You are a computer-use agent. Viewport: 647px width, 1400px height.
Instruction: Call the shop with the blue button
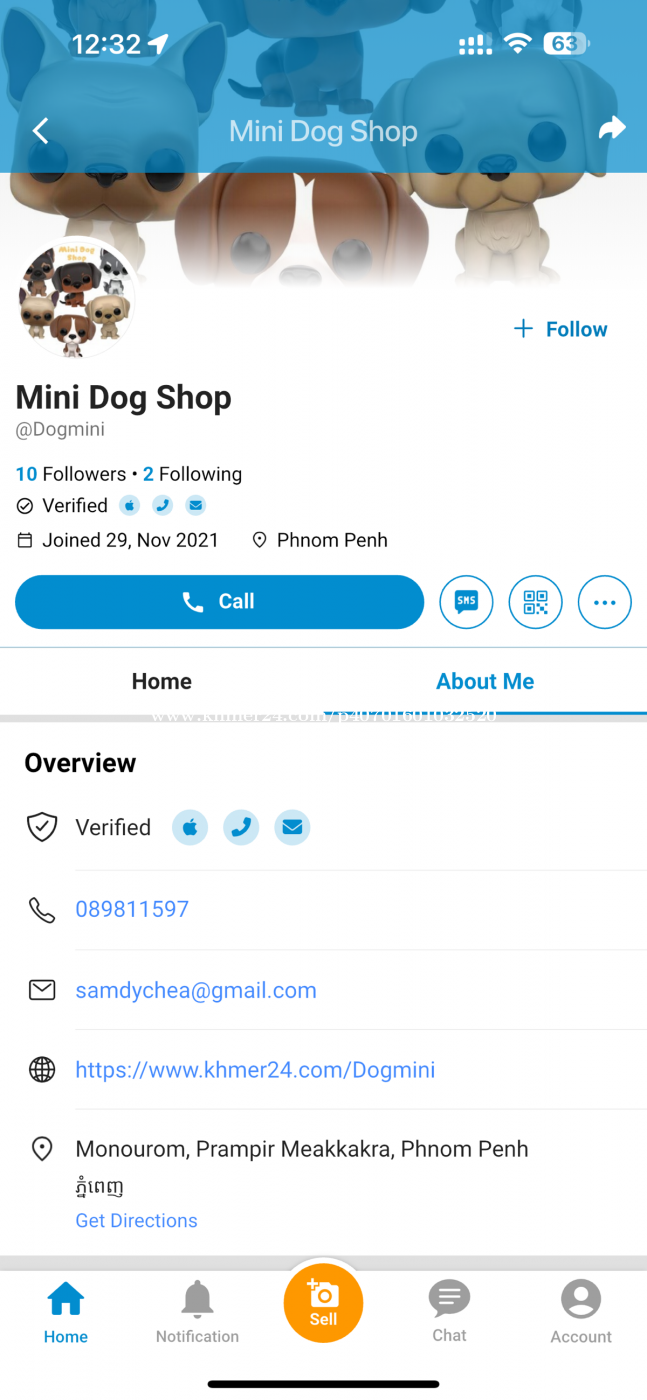click(220, 602)
